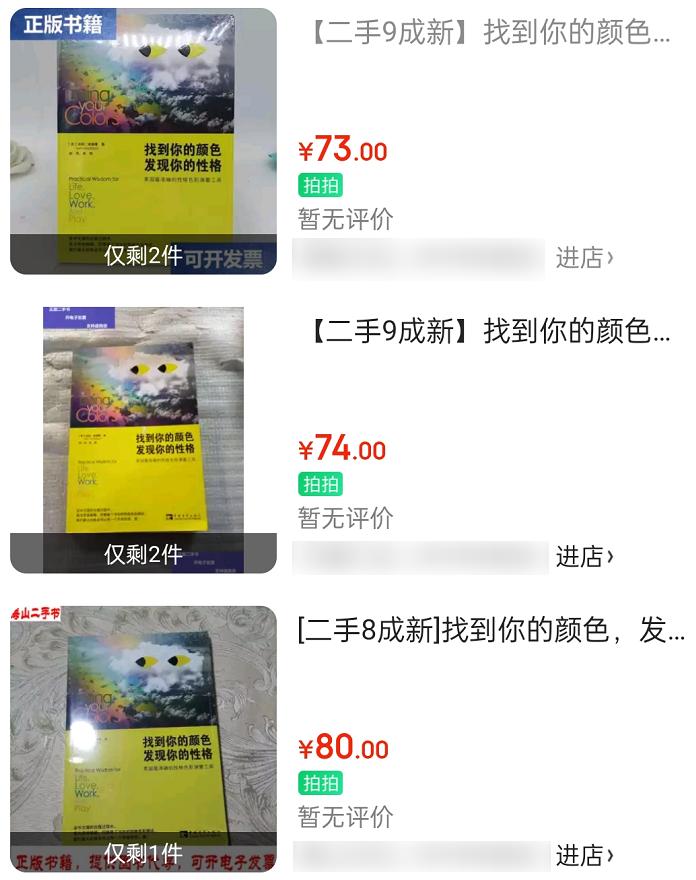Open the 二手8成新 listing title
This screenshot has width=696, height=880.
pyautogui.click(x=491, y=631)
